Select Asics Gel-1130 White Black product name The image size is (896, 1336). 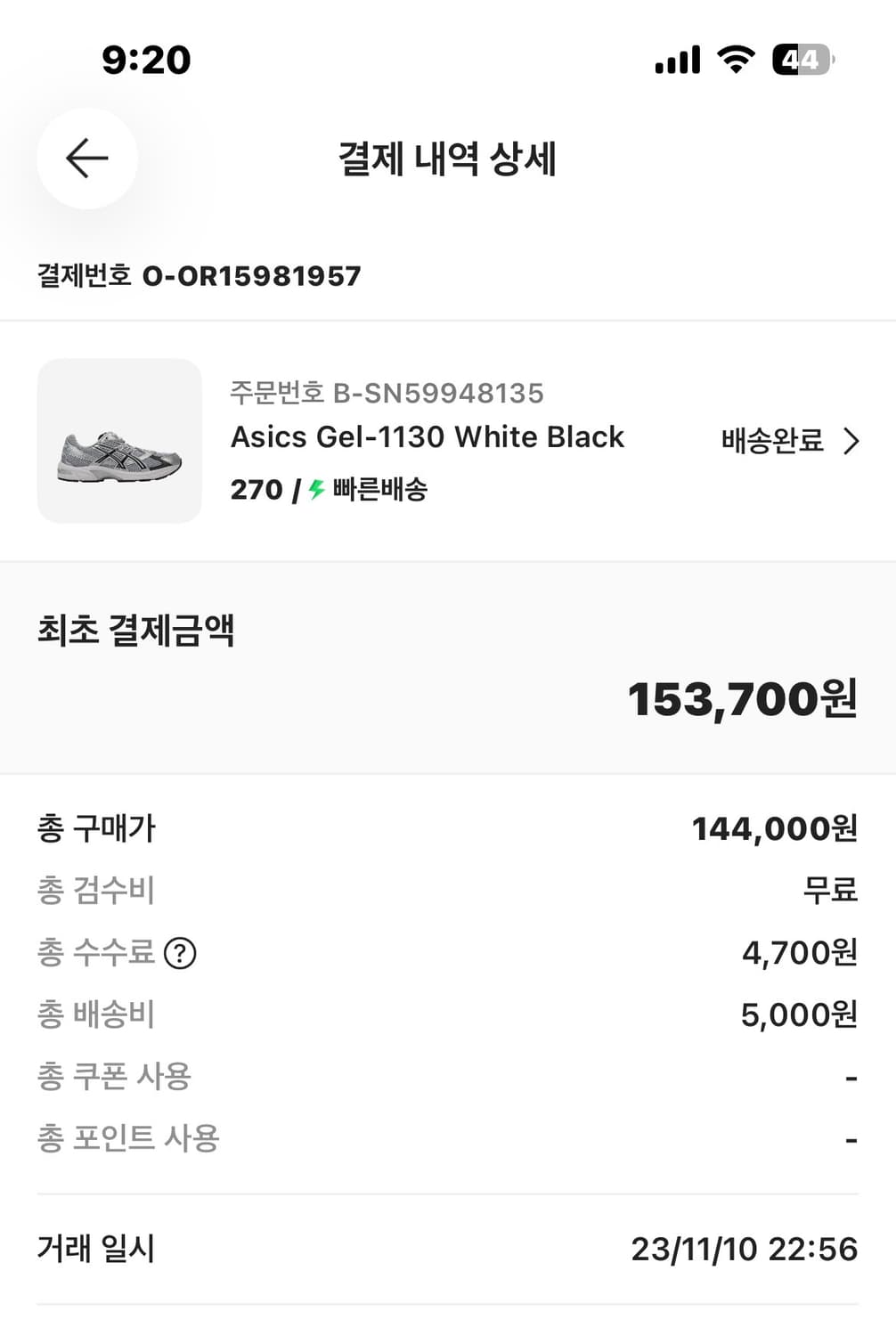[428, 437]
